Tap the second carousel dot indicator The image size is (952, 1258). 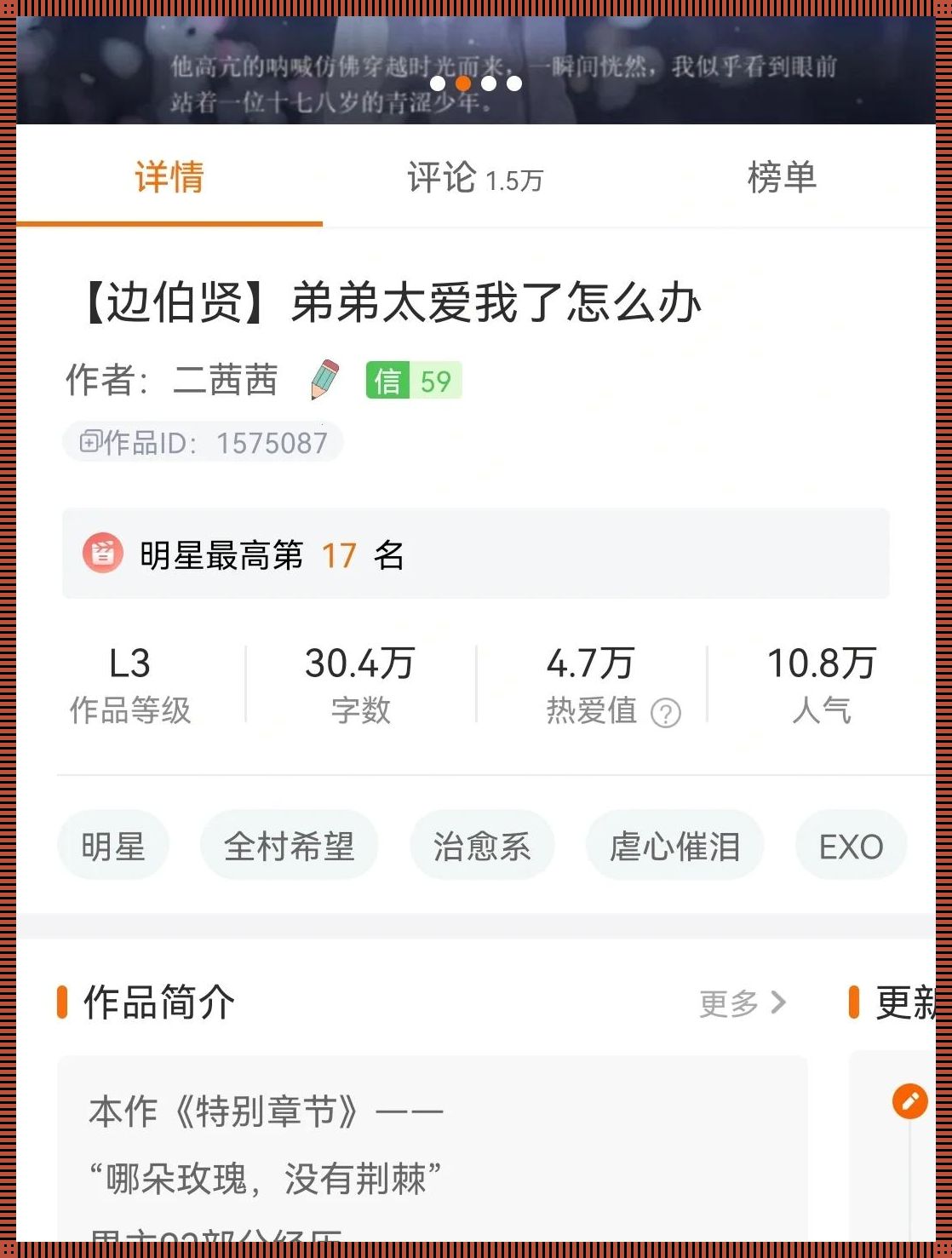coord(463,83)
